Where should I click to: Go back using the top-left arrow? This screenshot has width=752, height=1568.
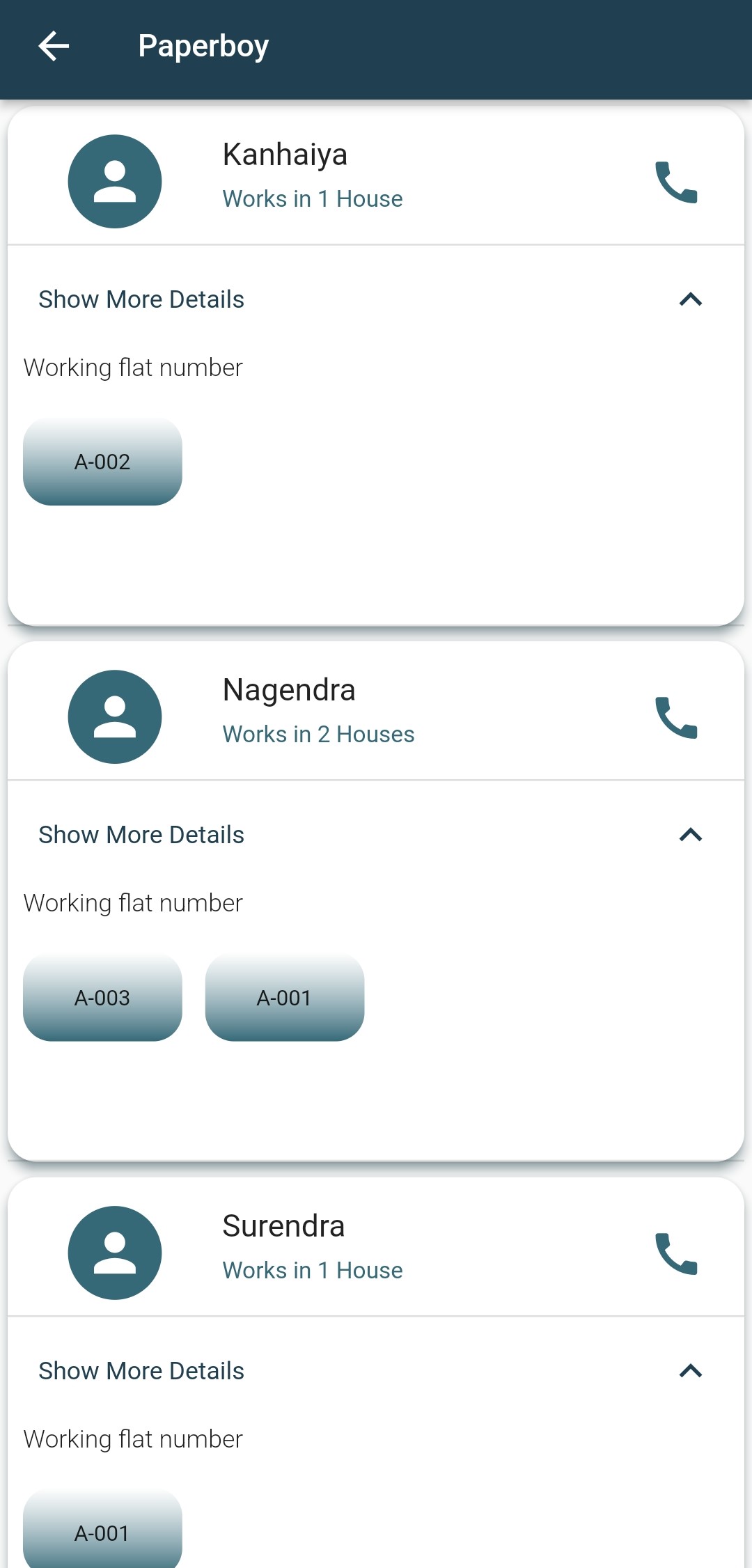[x=54, y=47]
